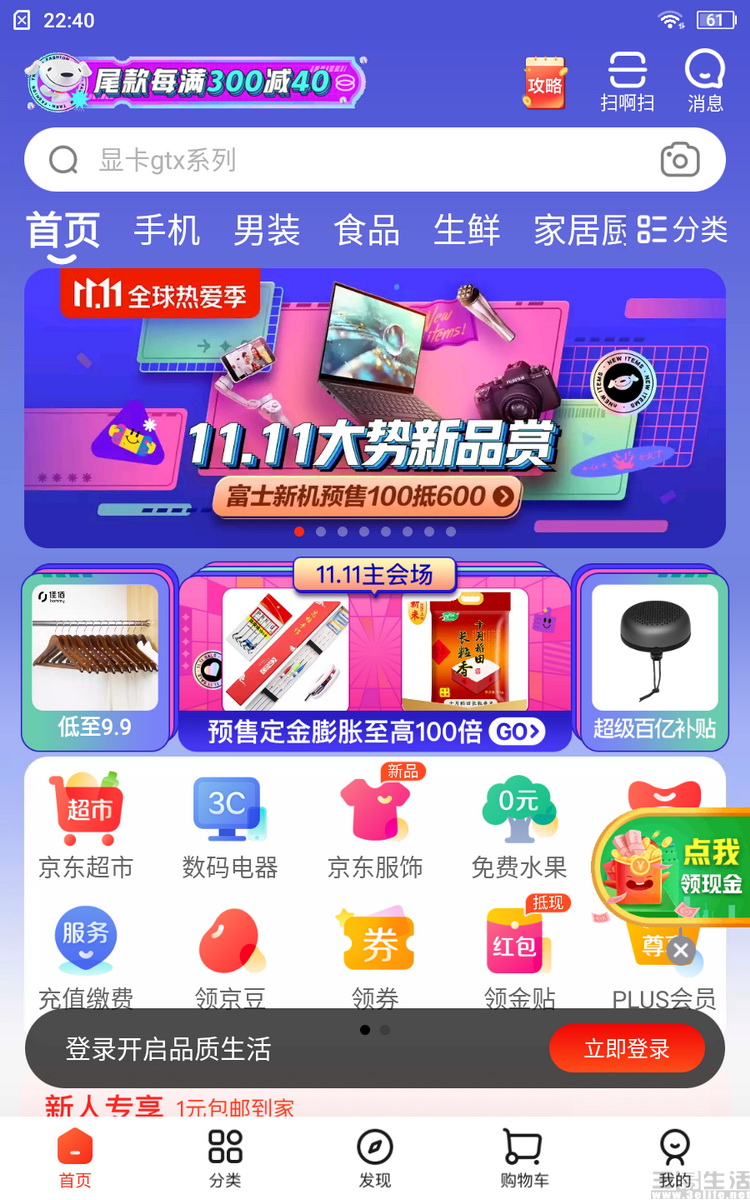Go to the 购物车 tab
This screenshot has height=1200, width=750.
tap(524, 1158)
